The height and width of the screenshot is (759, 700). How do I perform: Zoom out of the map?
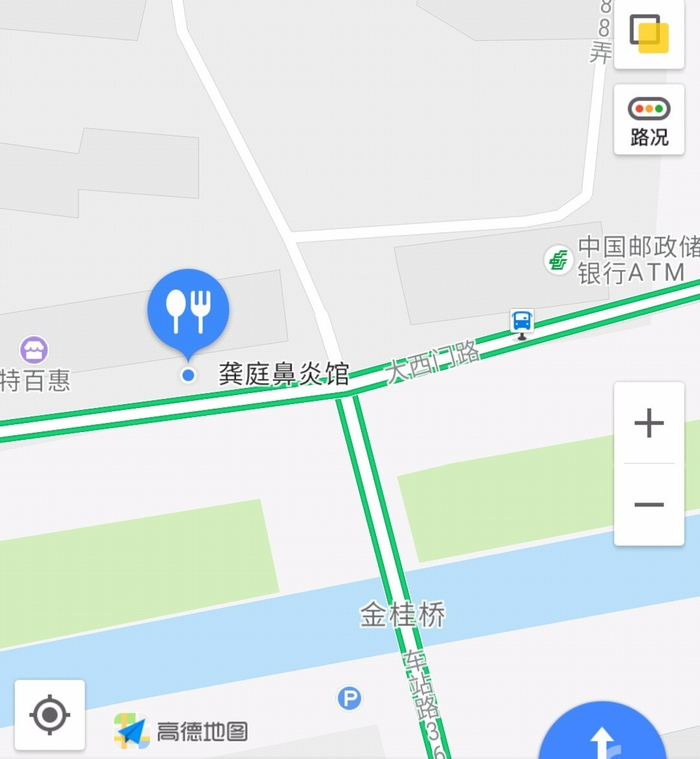click(649, 505)
